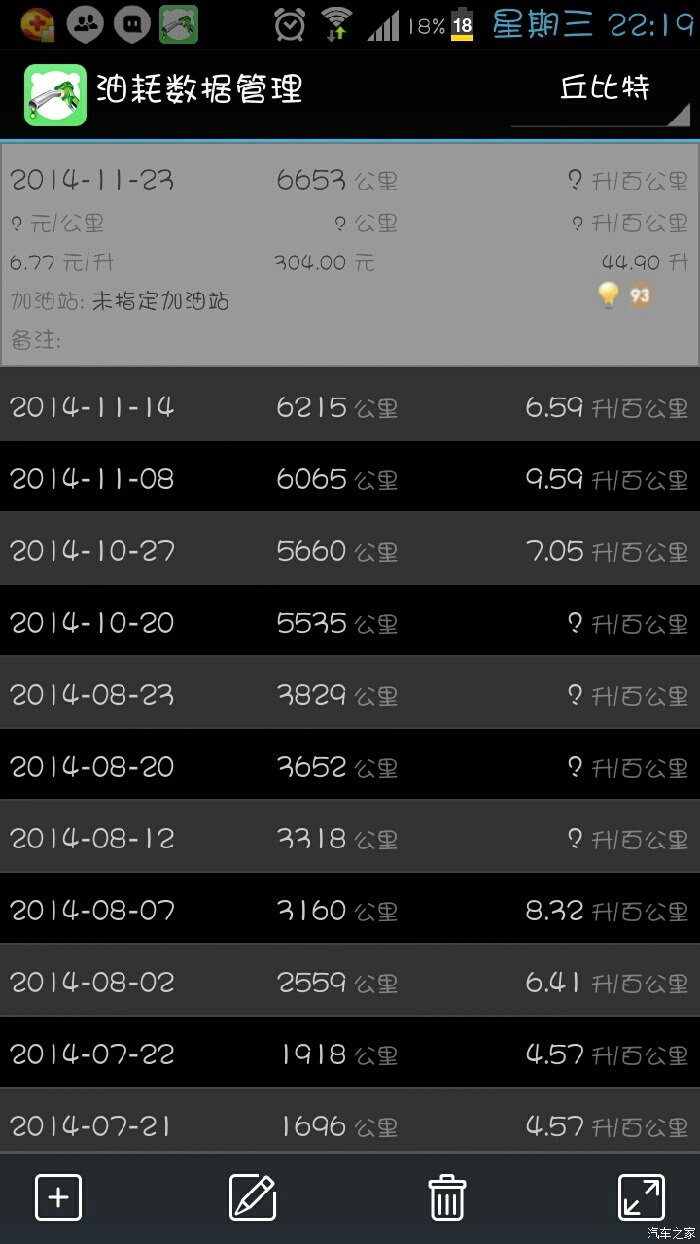Select the 2014-08-12 entry
The width and height of the screenshot is (700, 1244).
pyautogui.click(x=350, y=838)
